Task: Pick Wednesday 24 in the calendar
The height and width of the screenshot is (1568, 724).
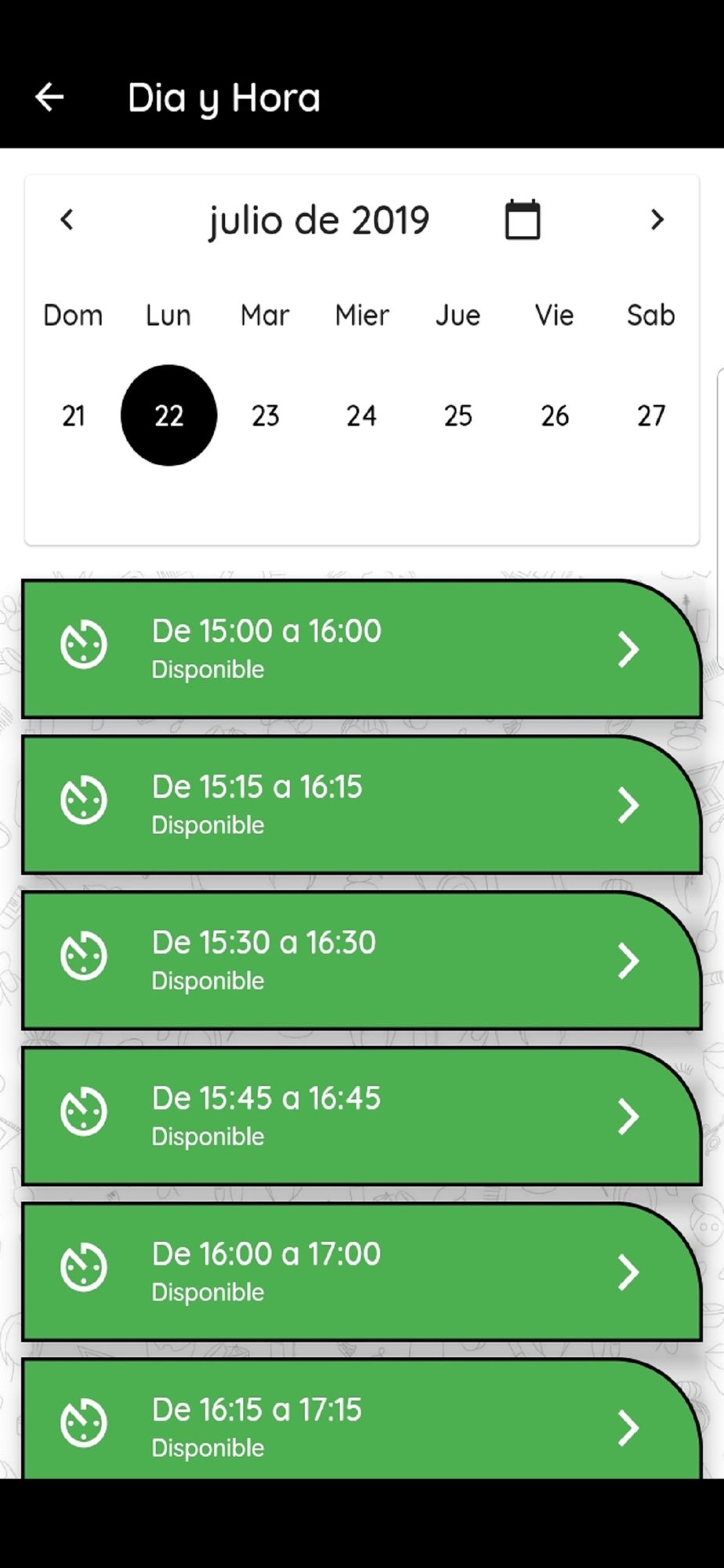Action: [x=361, y=416]
